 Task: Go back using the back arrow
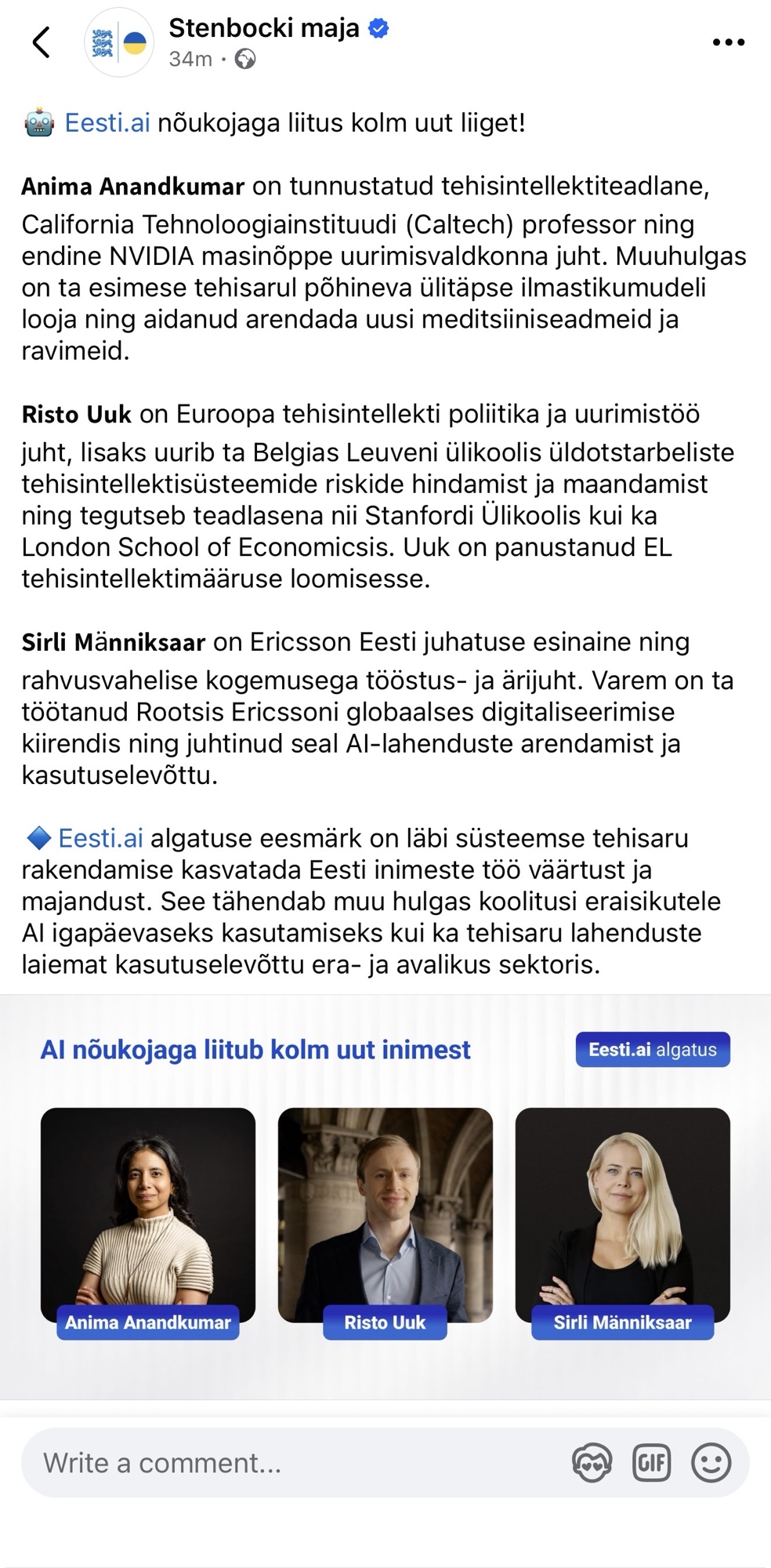point(42,43)
